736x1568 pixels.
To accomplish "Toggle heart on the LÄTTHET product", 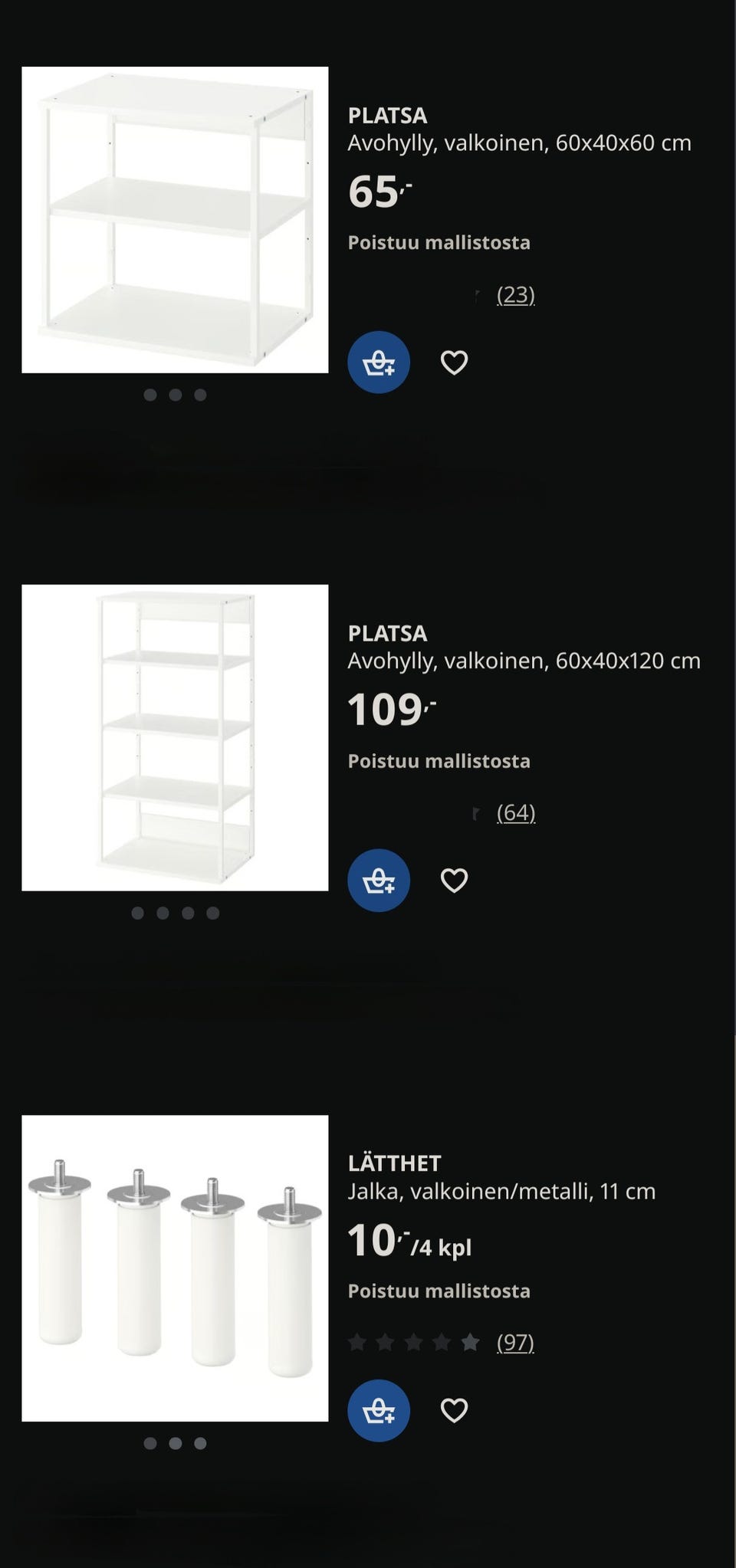I will pyautogui.click(x=455, y=1411).
